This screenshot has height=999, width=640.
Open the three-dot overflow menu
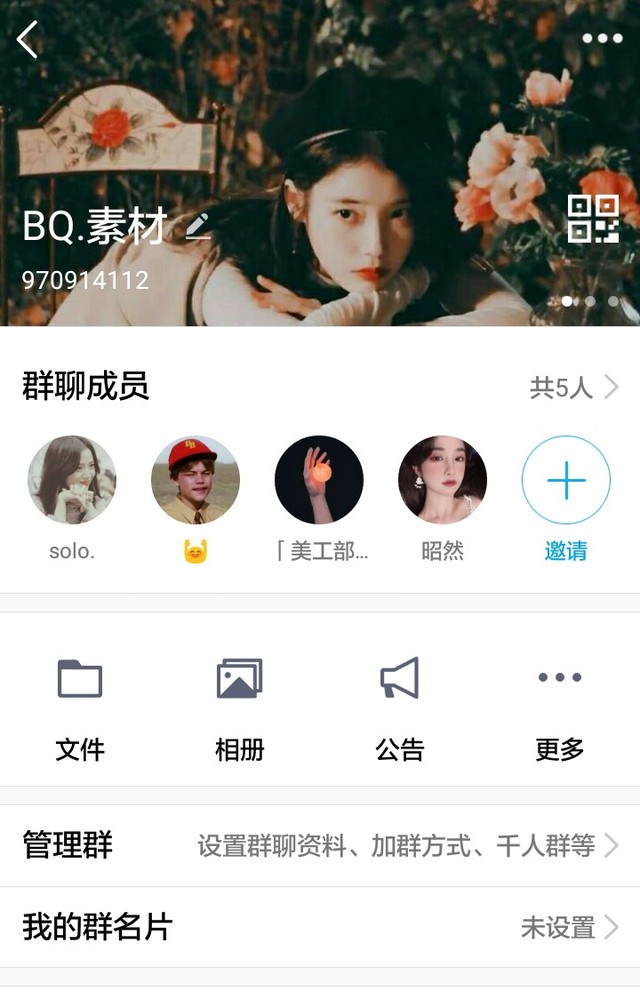[x=602, y=39]
